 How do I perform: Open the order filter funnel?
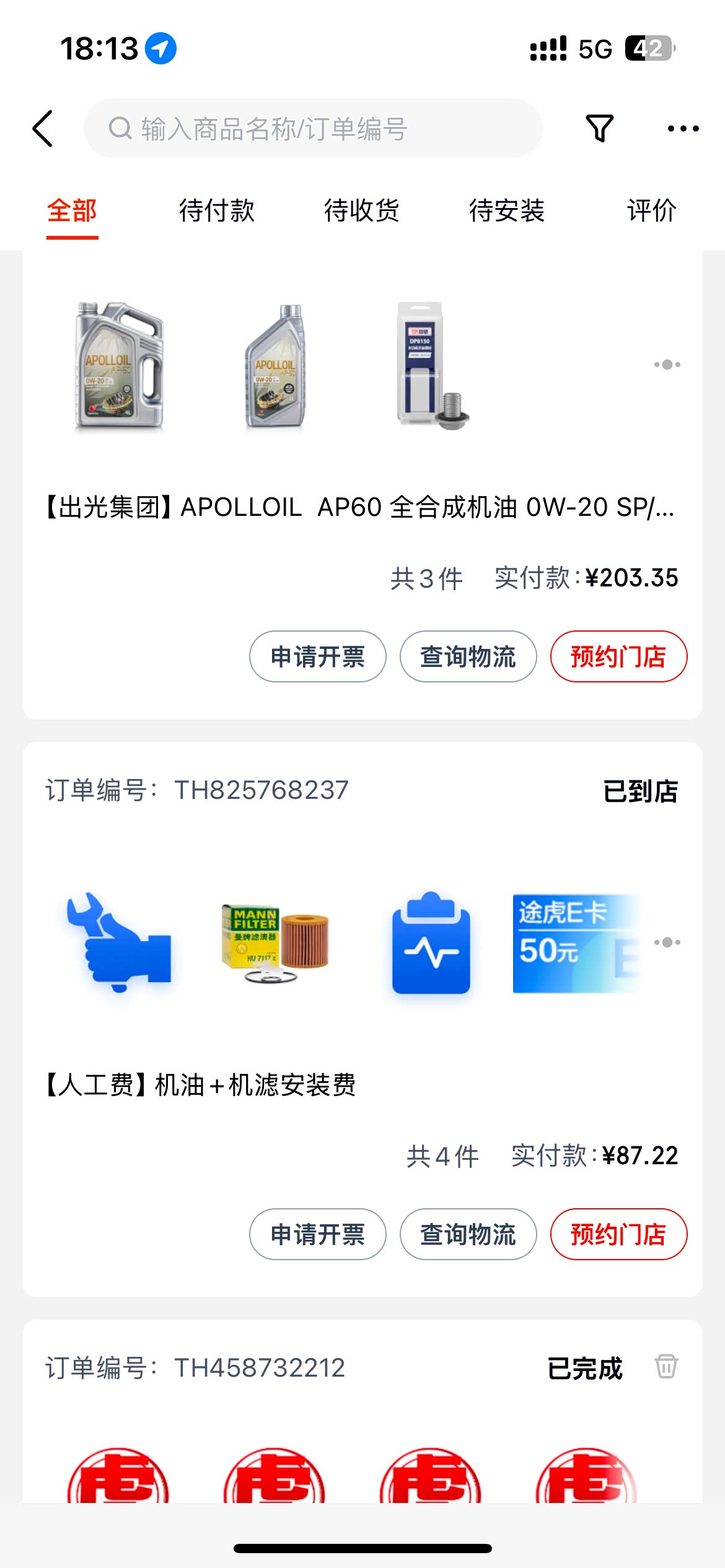[x=599, y=129]
